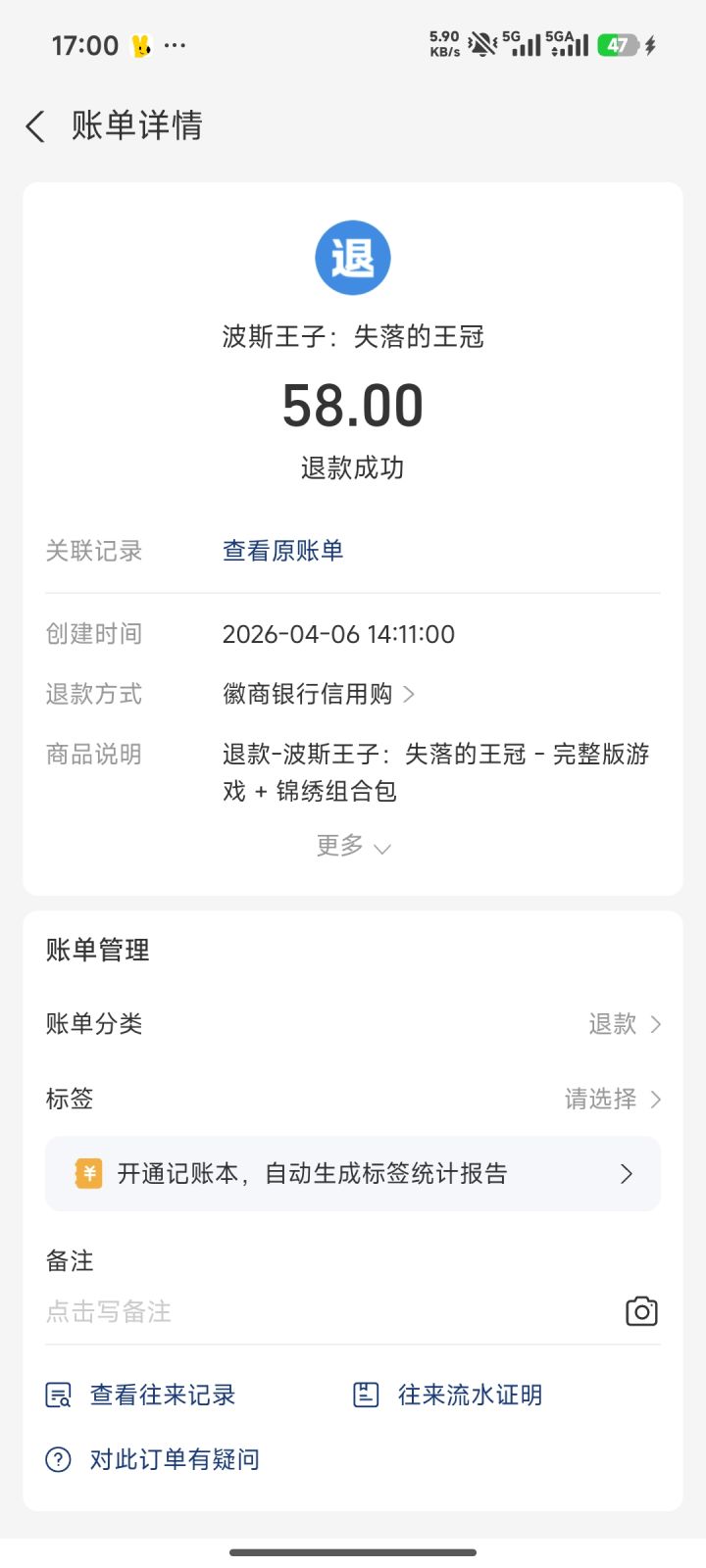Tap the blue 退 refund badge

tap(353, 257)
